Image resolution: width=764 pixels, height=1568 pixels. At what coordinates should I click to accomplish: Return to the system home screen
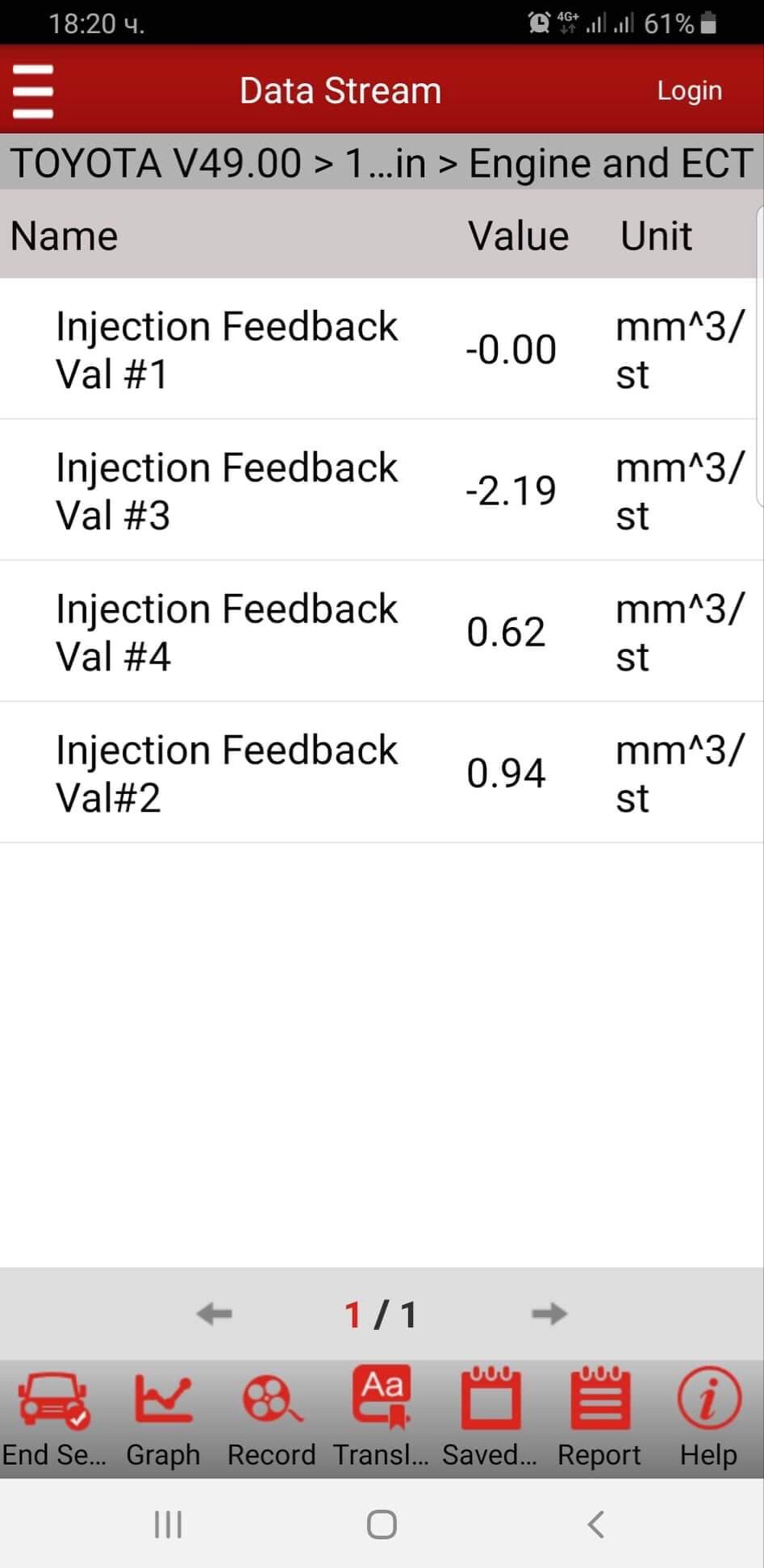pyautogui.click(x=382, y=1524)
